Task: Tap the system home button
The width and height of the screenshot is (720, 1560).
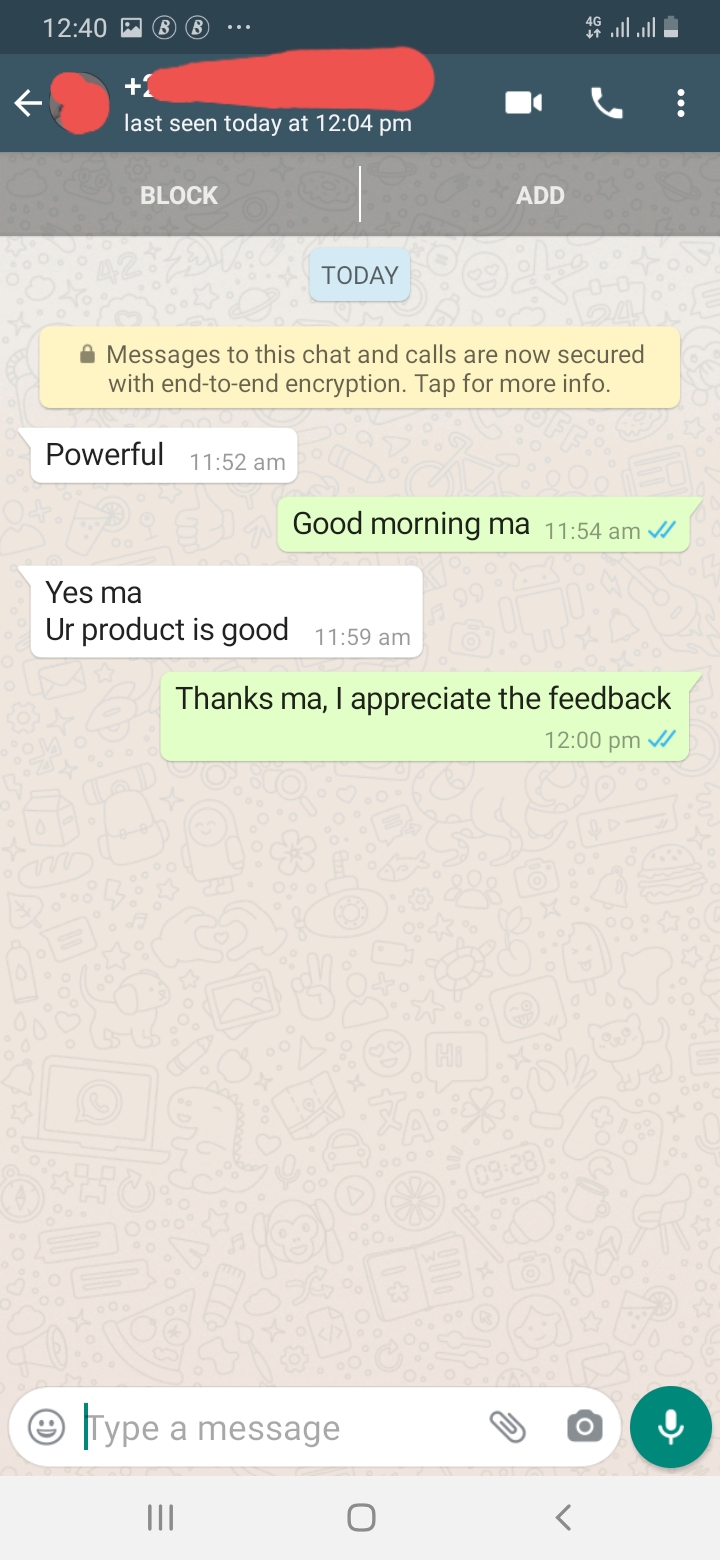Action: coord(361,1518)
